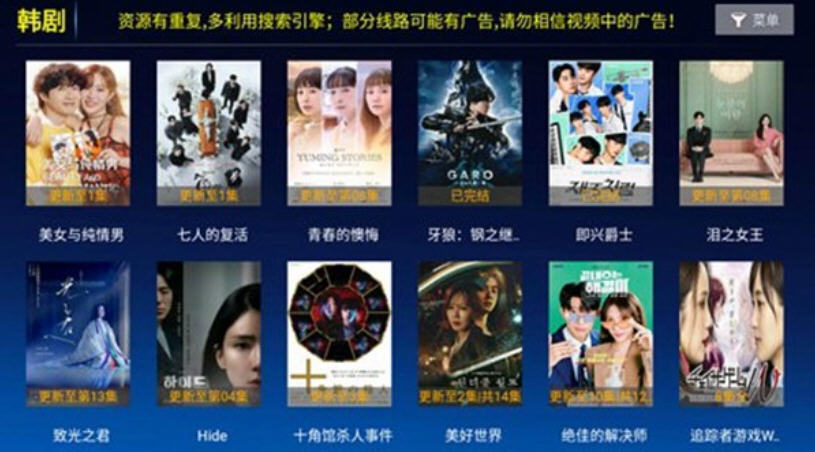Open 牙狼 series card
Screen dimensions: 815x452
pos(470,133)
